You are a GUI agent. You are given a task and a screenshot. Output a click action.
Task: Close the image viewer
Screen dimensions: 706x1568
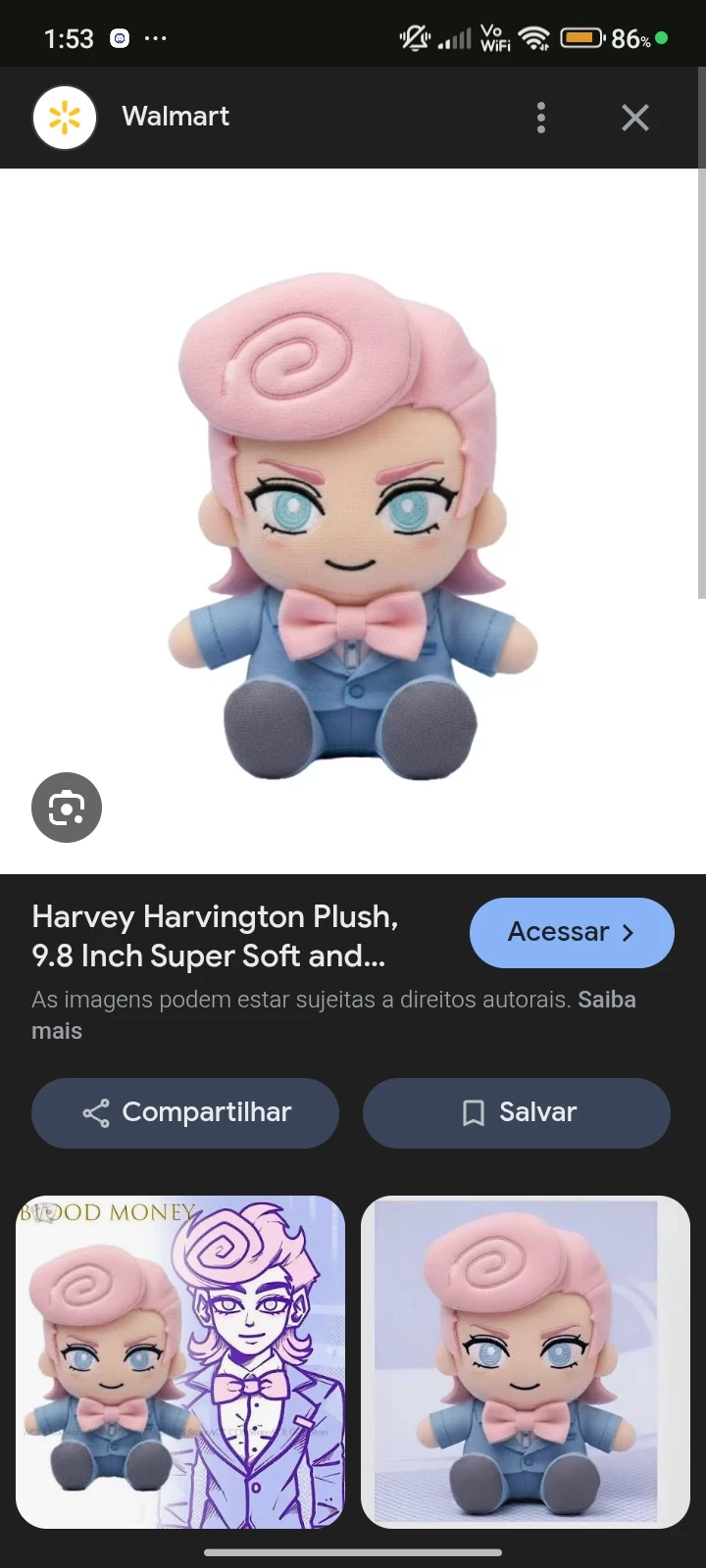click(x=635, y=118)
